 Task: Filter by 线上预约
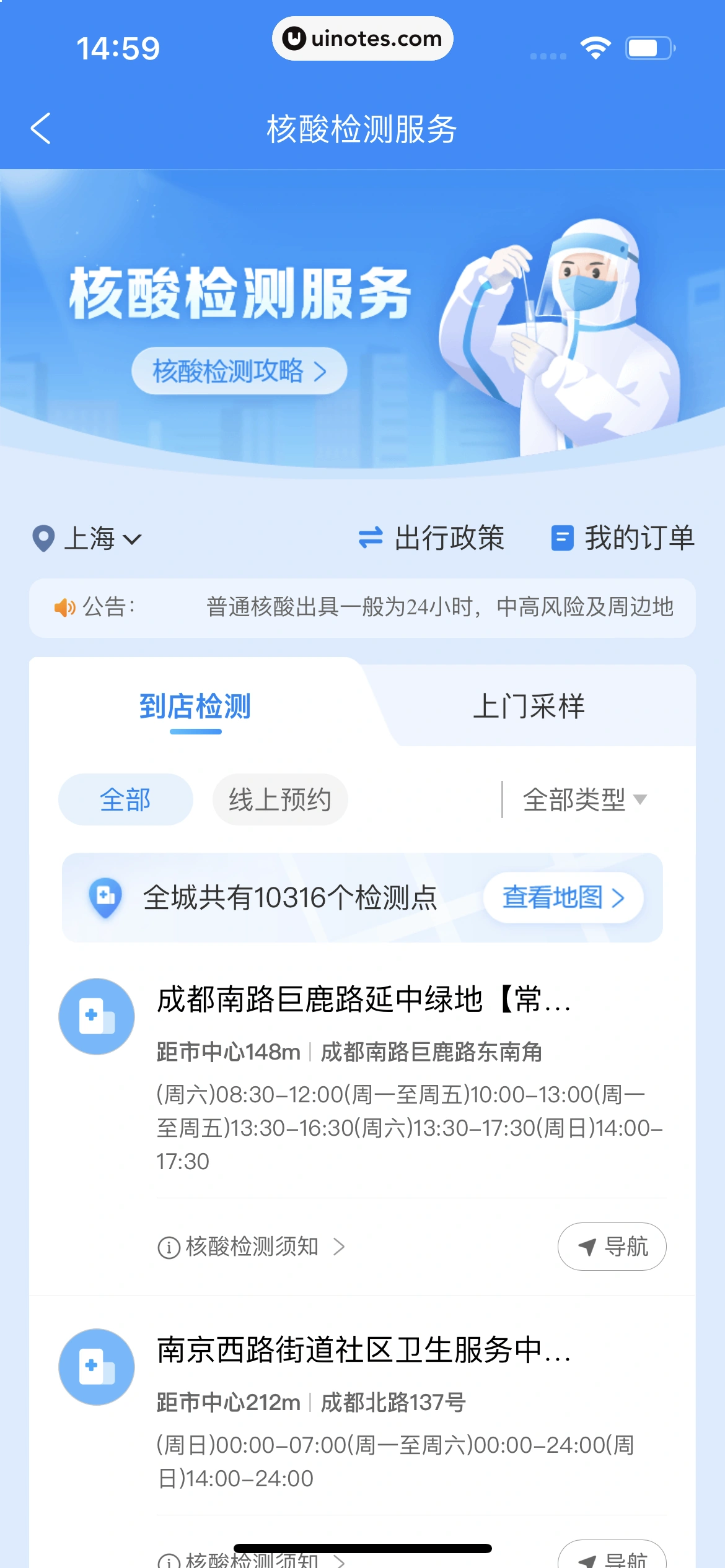point(280,799)
